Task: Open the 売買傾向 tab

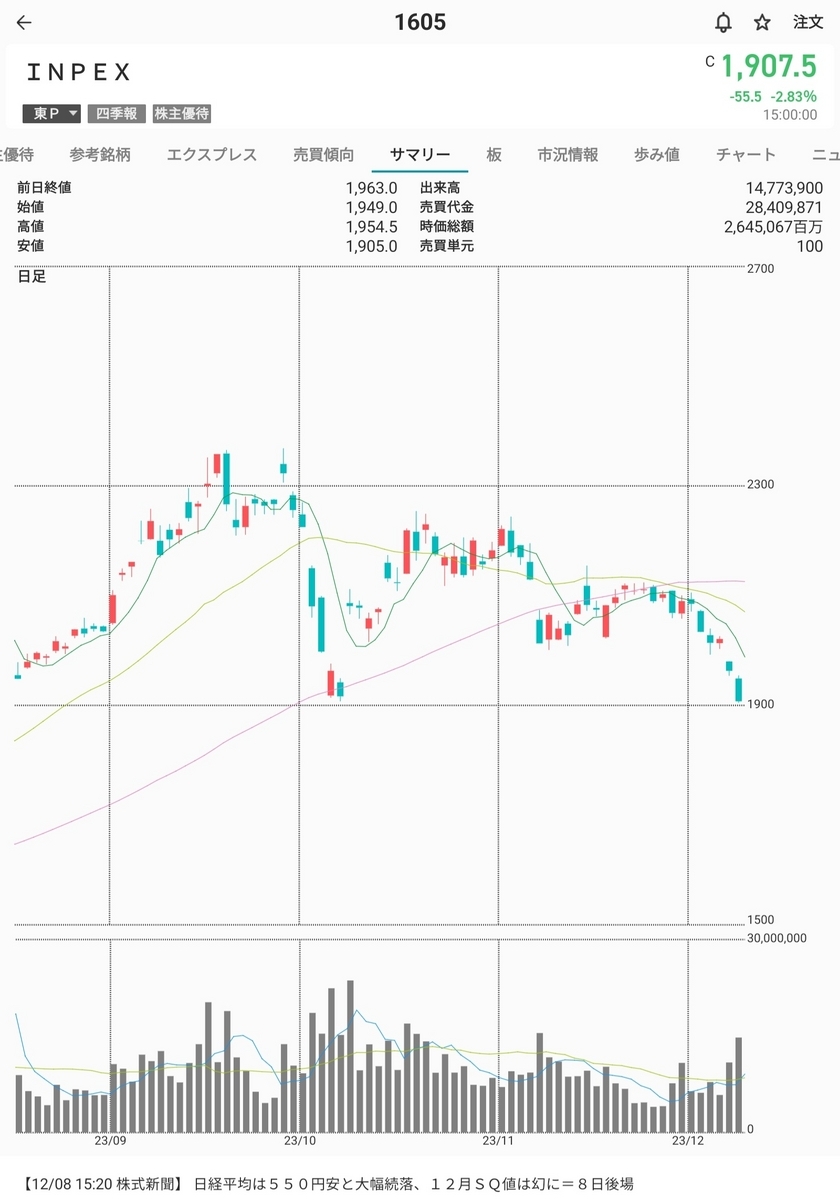Action: click(323, 155)
